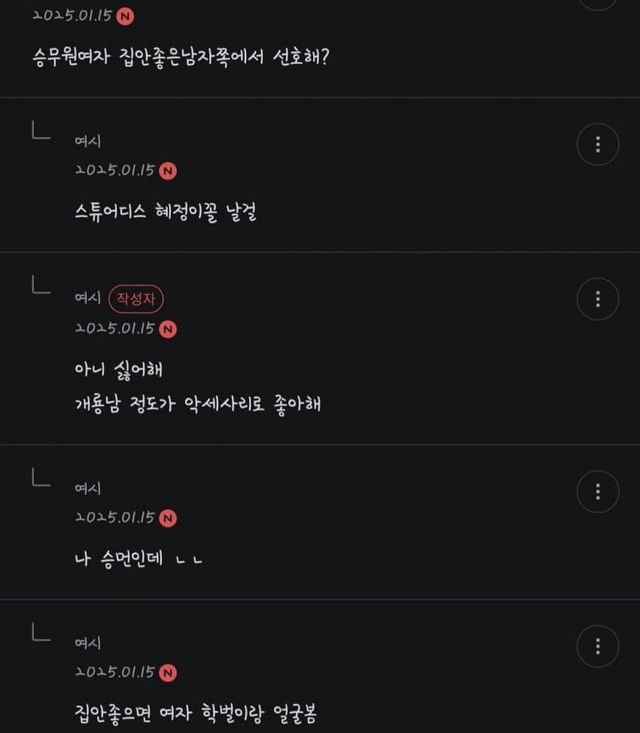Open overflow menu on '집안좋으면 여자 학벌이랑 얼굴봄' comment
The height and width of the screenshot is (733, 640).
[x=598, y=645]
